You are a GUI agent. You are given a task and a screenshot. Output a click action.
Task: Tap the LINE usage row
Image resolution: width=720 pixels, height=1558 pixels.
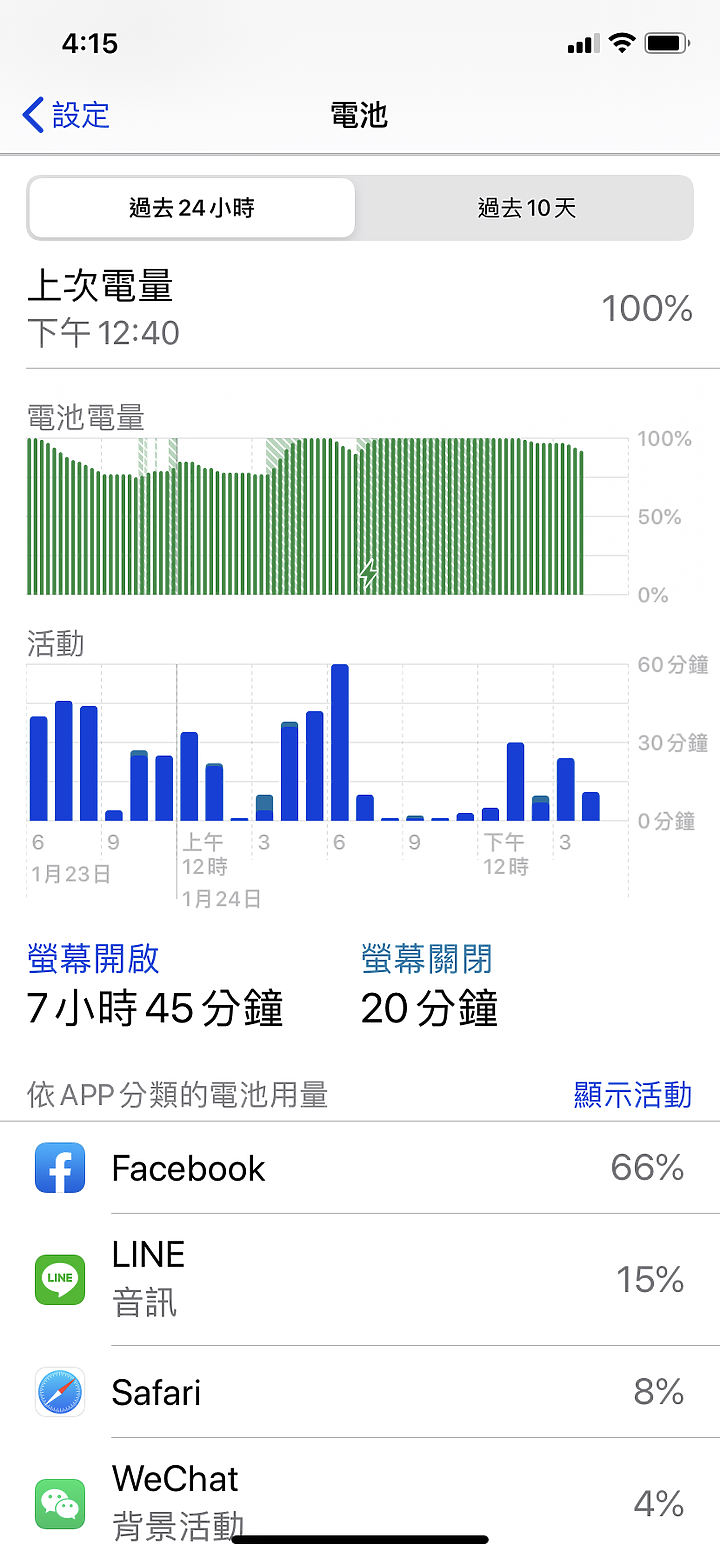(x=360, y=1280)
